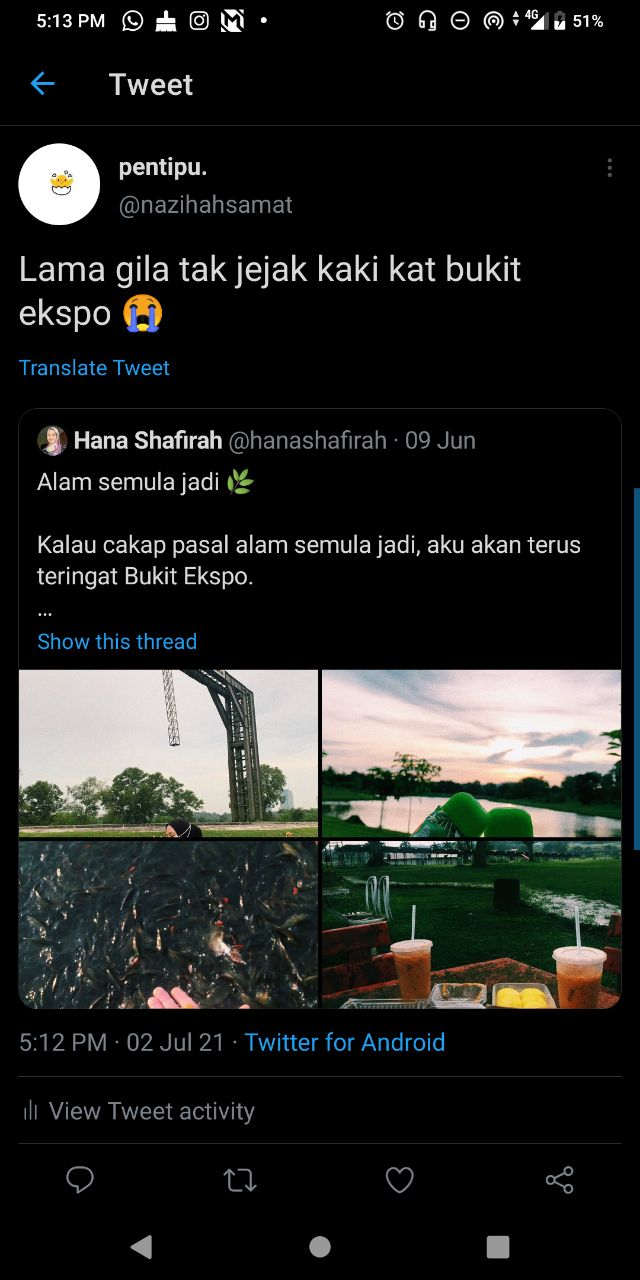View the sunset lake photo
The width and height of the screenshot is (640, 1280).
click(471, 753)
